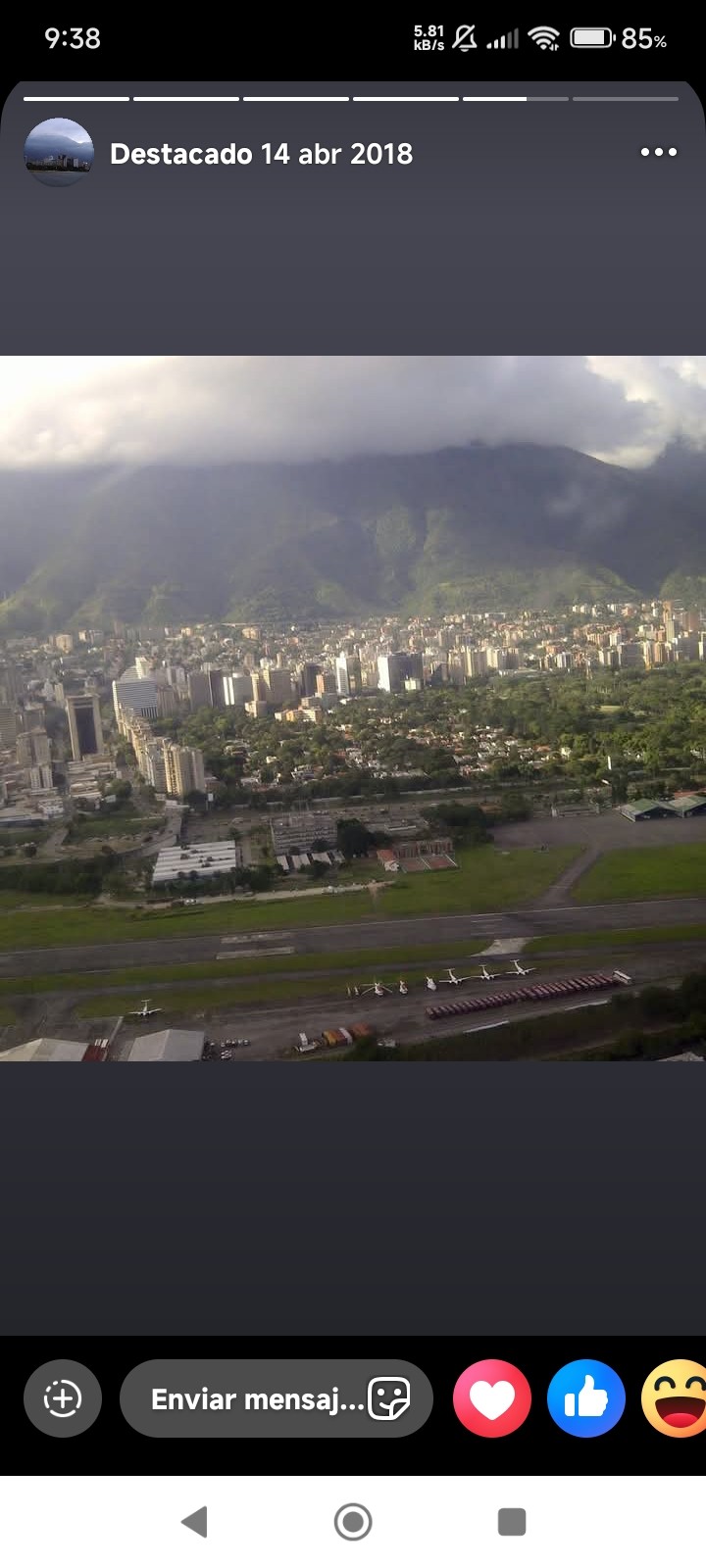The height and width of the screenshot is (1568, 706).
Task: Tap the circular plus icon beside Enviar mensaje
Action: tap(63, 1398)
